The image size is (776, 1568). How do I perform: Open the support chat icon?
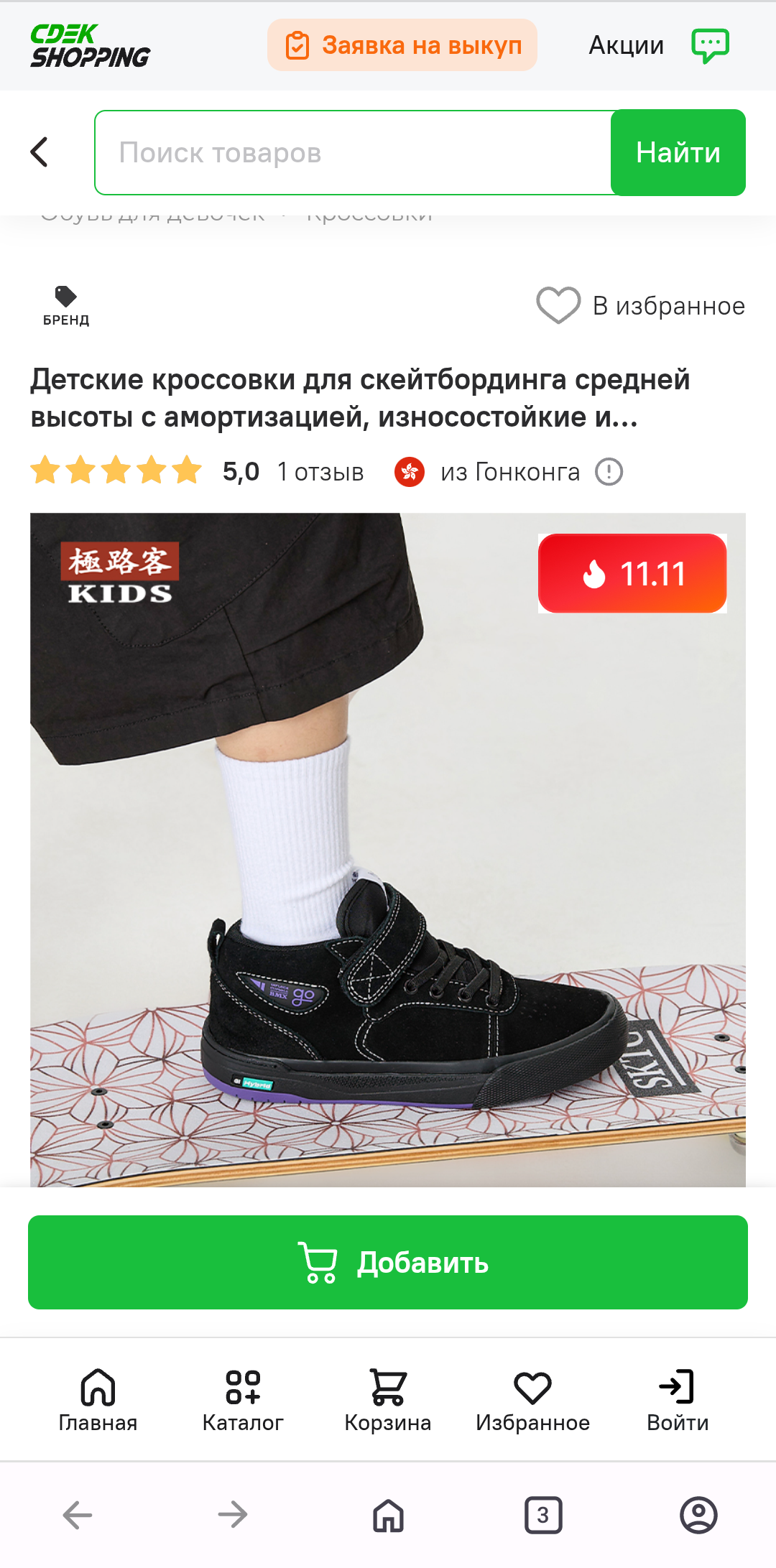click(710, 45)
